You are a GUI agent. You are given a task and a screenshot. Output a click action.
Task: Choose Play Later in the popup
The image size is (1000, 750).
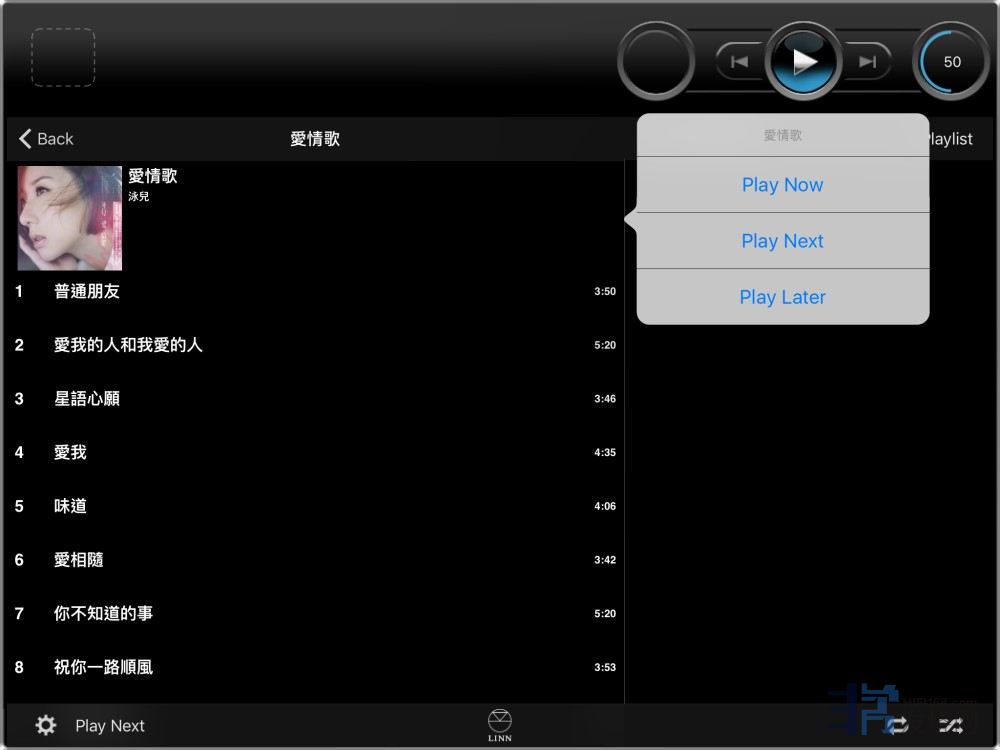coord(782,297)
